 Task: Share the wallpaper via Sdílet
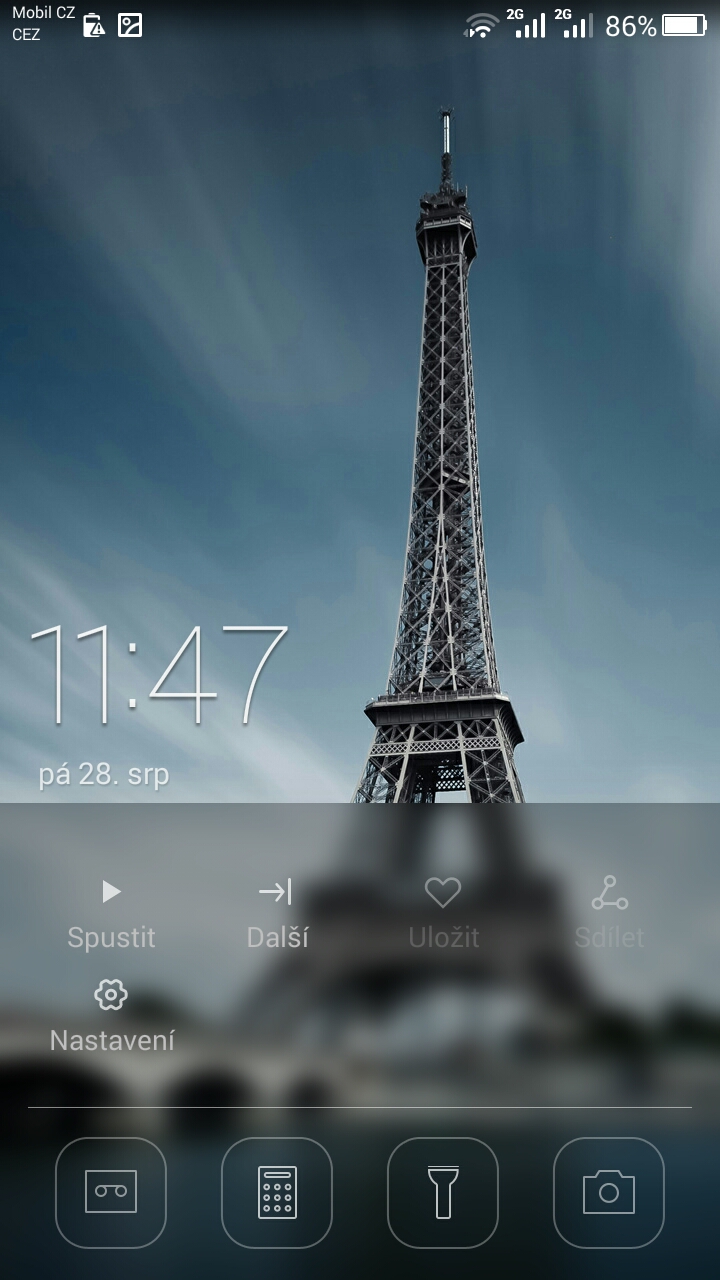coord(609,912)
